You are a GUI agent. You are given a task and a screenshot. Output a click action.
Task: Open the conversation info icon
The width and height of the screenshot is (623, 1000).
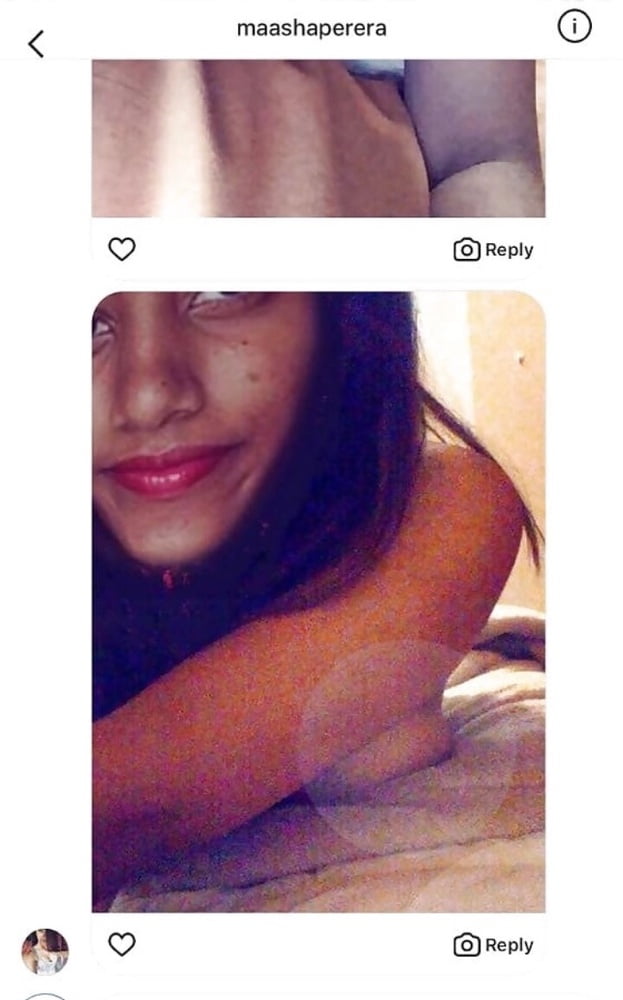point(574,27)
